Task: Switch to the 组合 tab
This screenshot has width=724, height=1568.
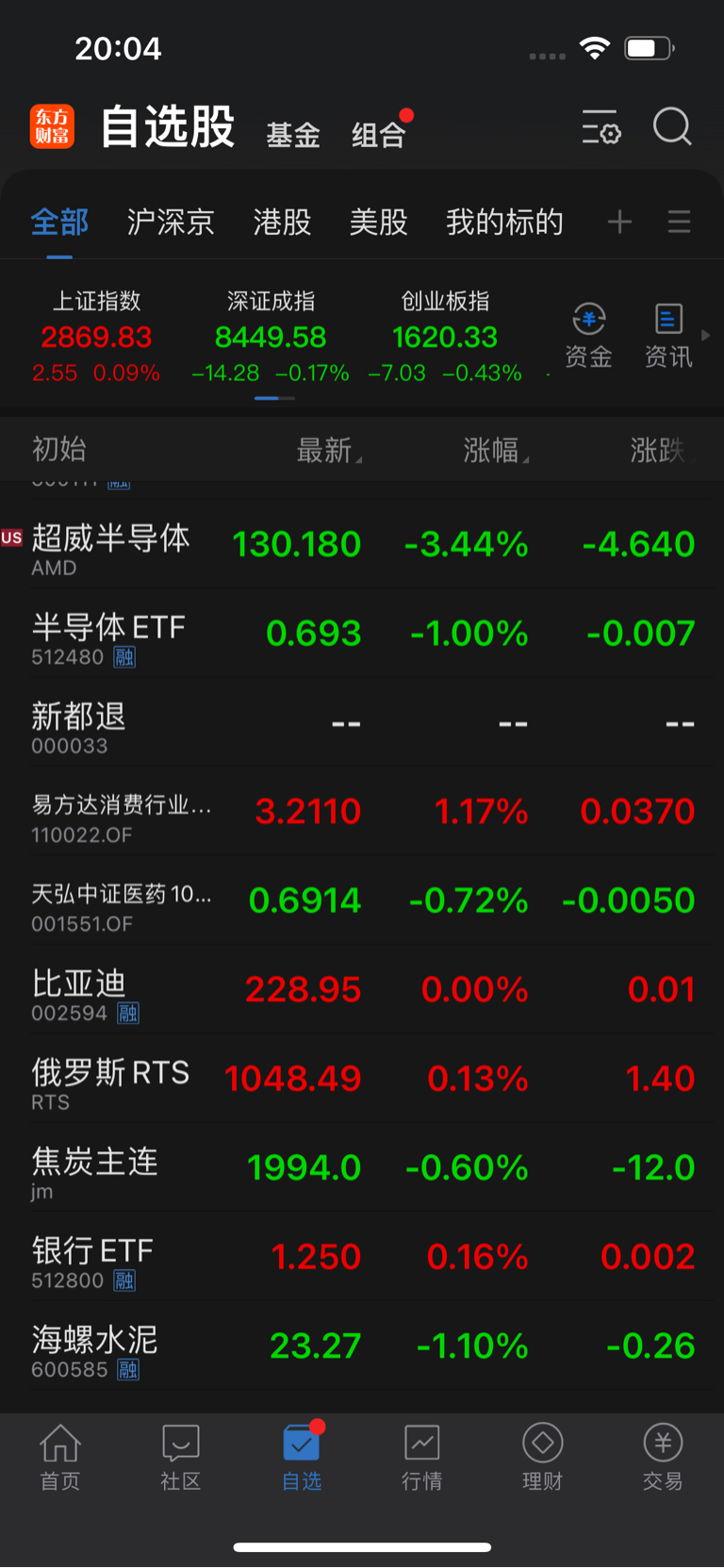Action: [378, 135]
